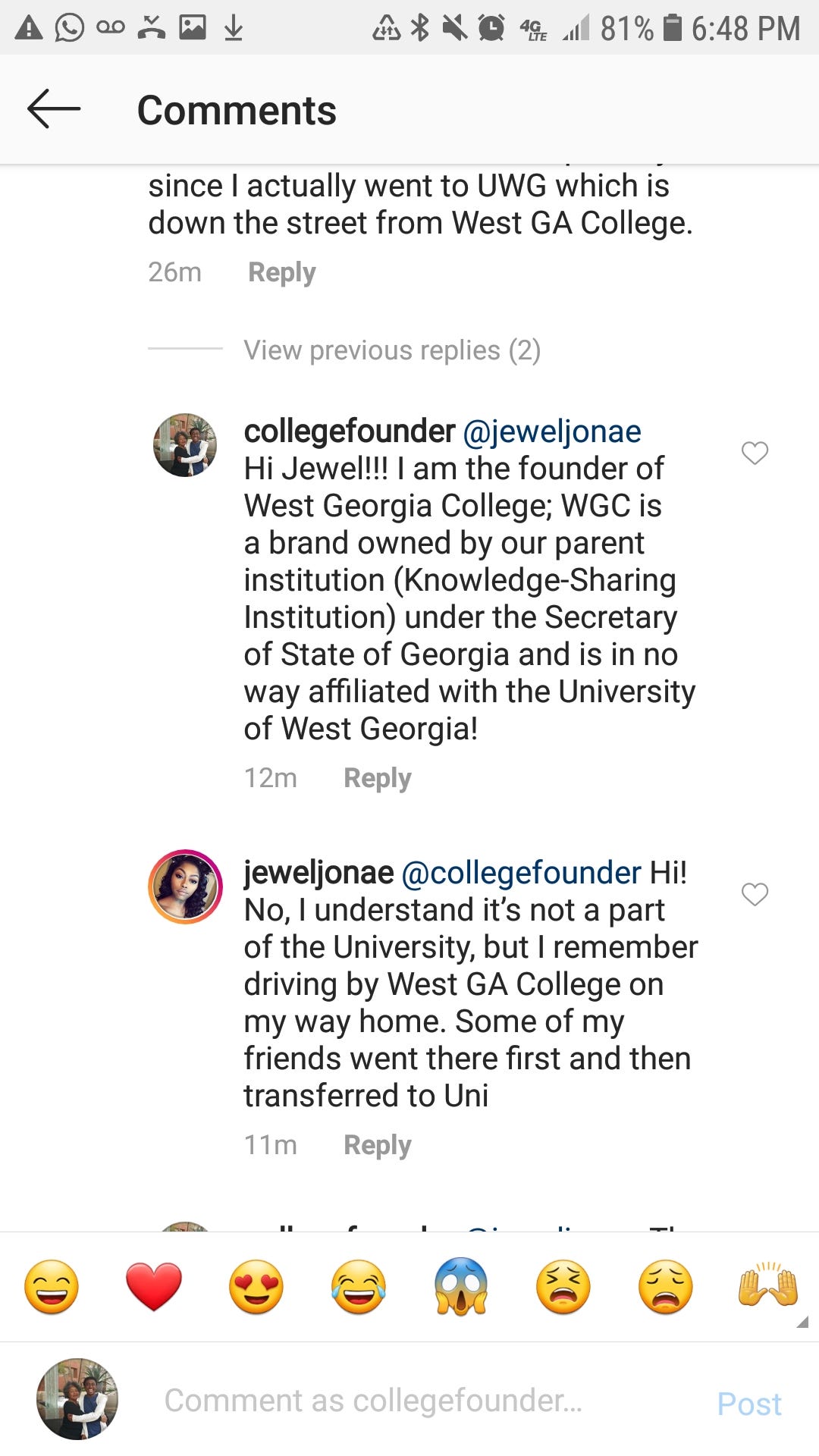Open the @collegefounder mention link
This screenshot has width=819, height=1456.
(521, 873)
